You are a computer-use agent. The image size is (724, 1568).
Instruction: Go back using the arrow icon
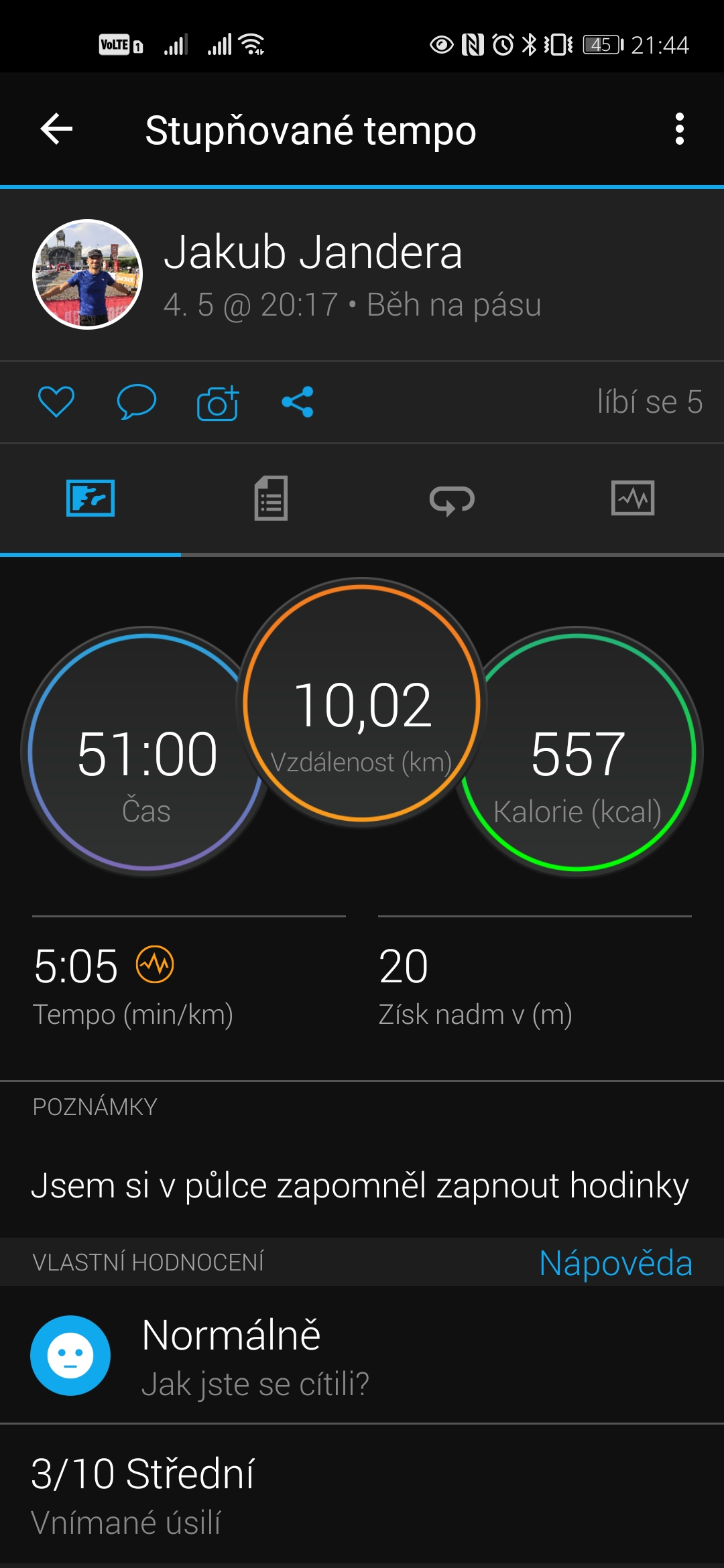56,129
